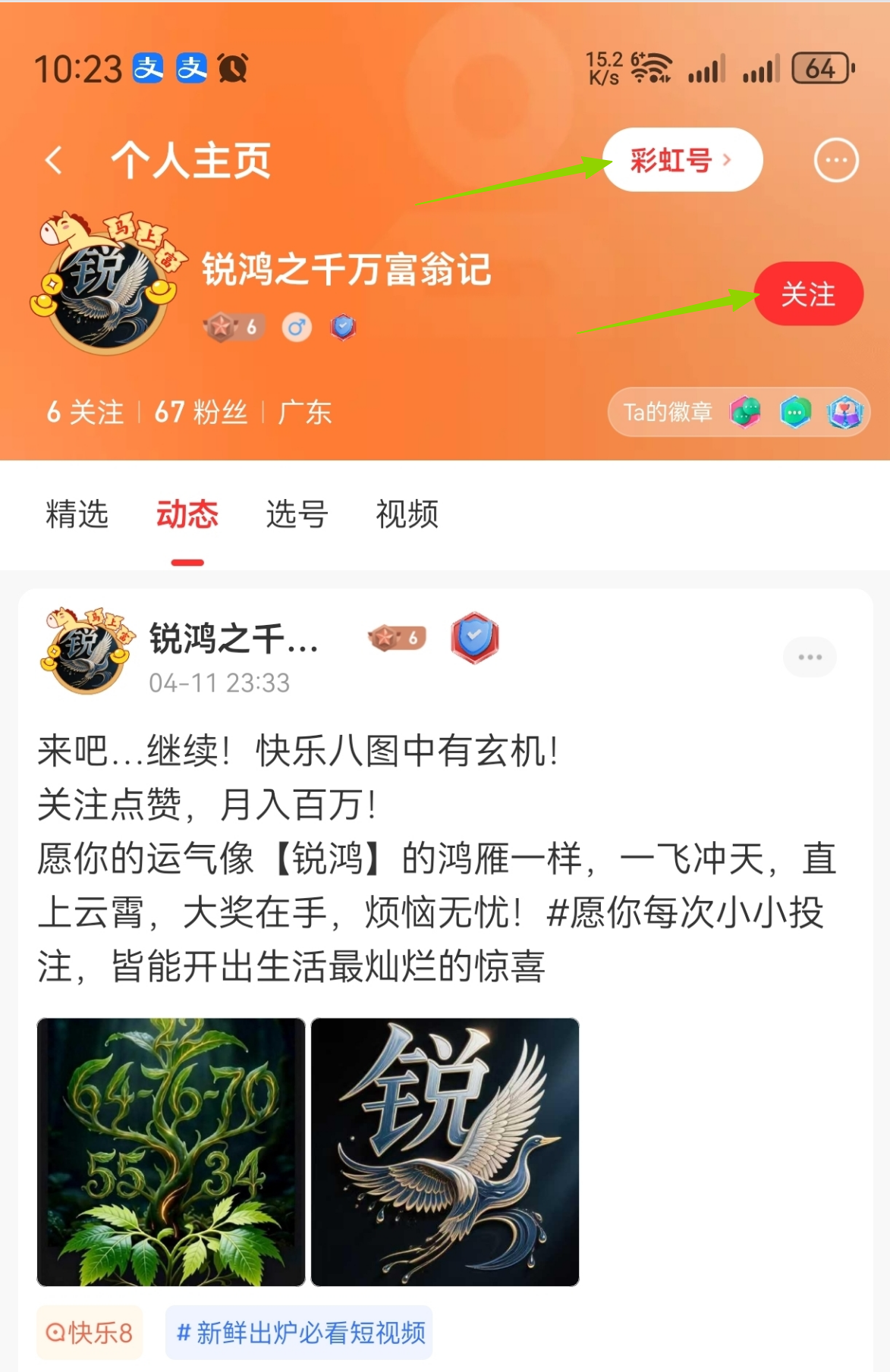Open the 锐 crane image in the post
This screenshot has height=1372, width=890.
tap(445, 1151)
